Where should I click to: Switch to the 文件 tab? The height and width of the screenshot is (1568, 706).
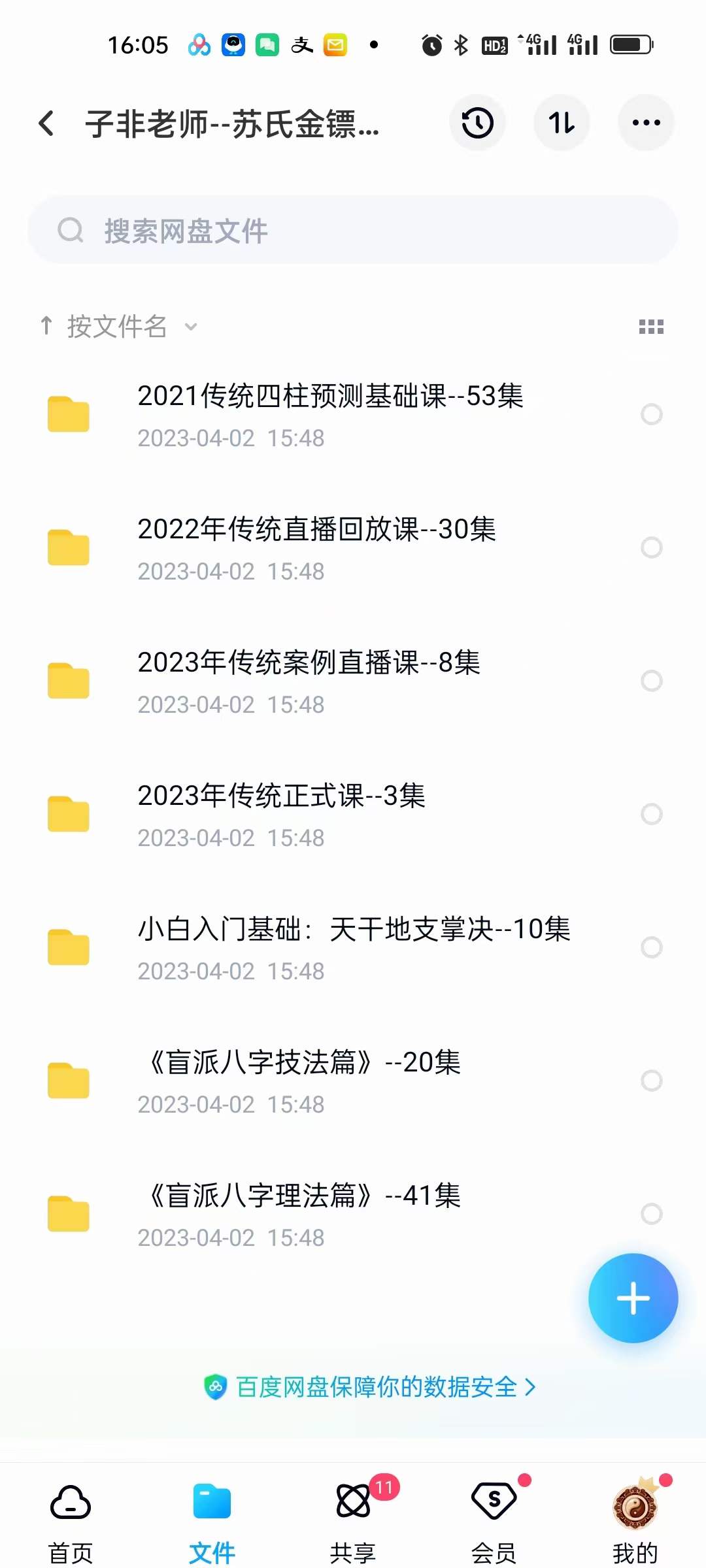211,1522
